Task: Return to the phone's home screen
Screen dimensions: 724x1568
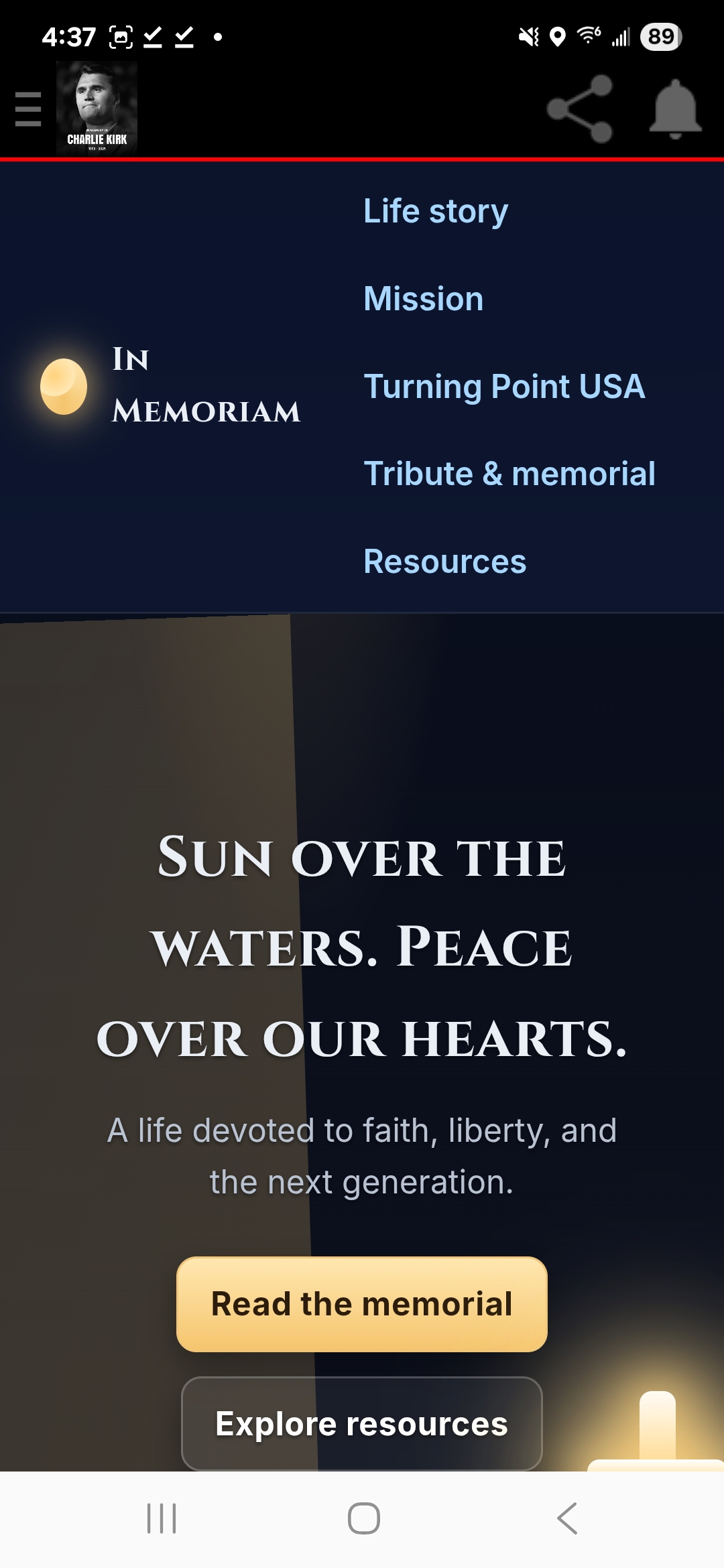Action: [363, 1518]
